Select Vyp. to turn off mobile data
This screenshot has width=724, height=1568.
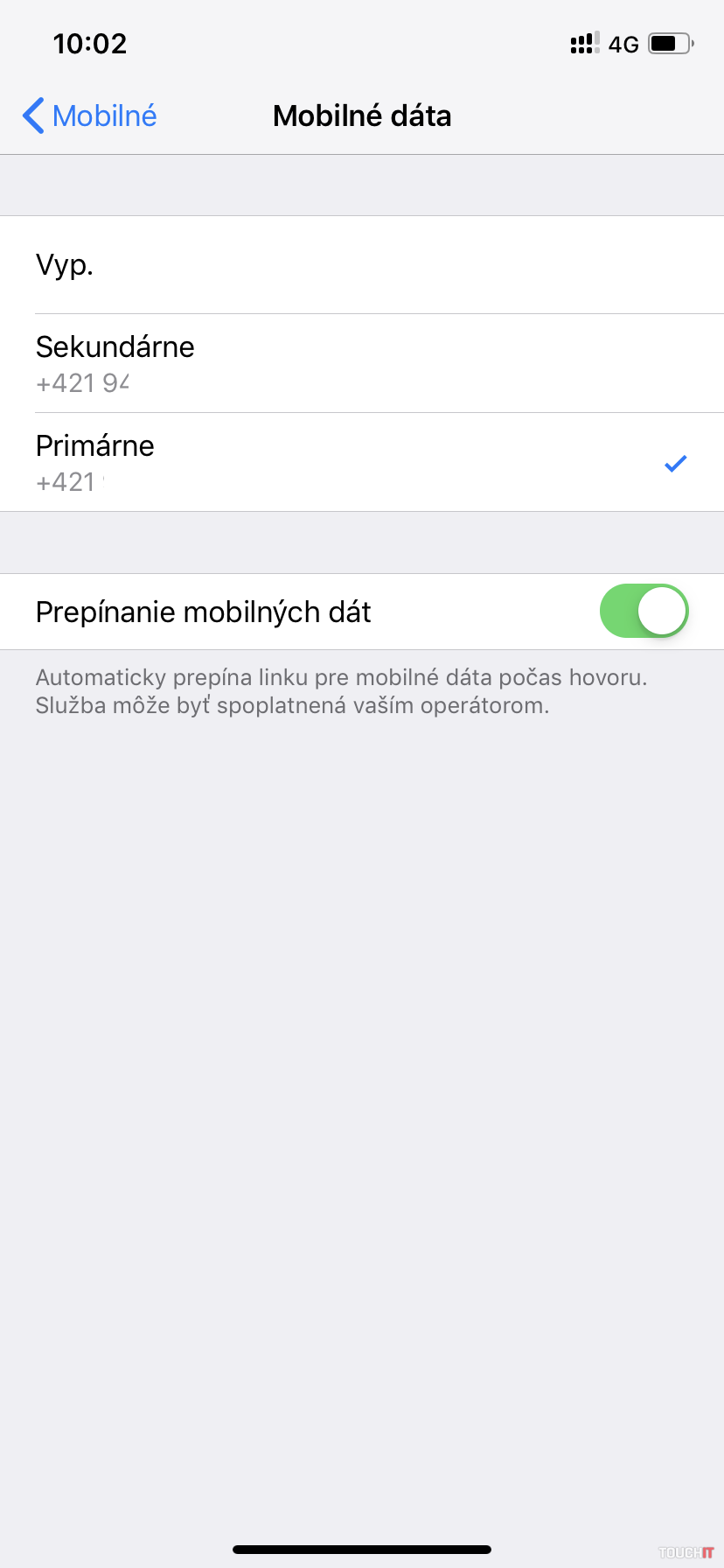pyautogui.click(x=362, y=264)
